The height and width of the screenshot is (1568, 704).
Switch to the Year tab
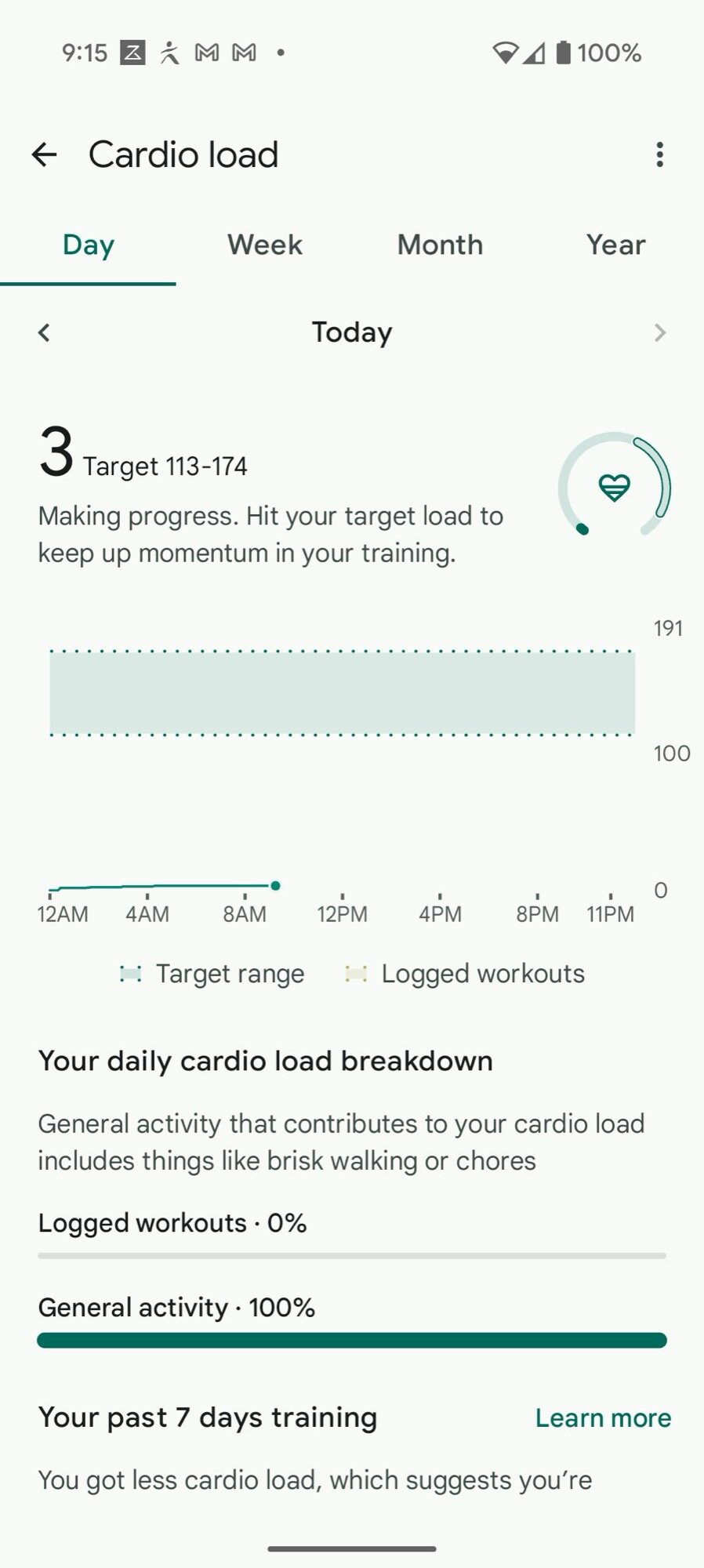[615, 245]
